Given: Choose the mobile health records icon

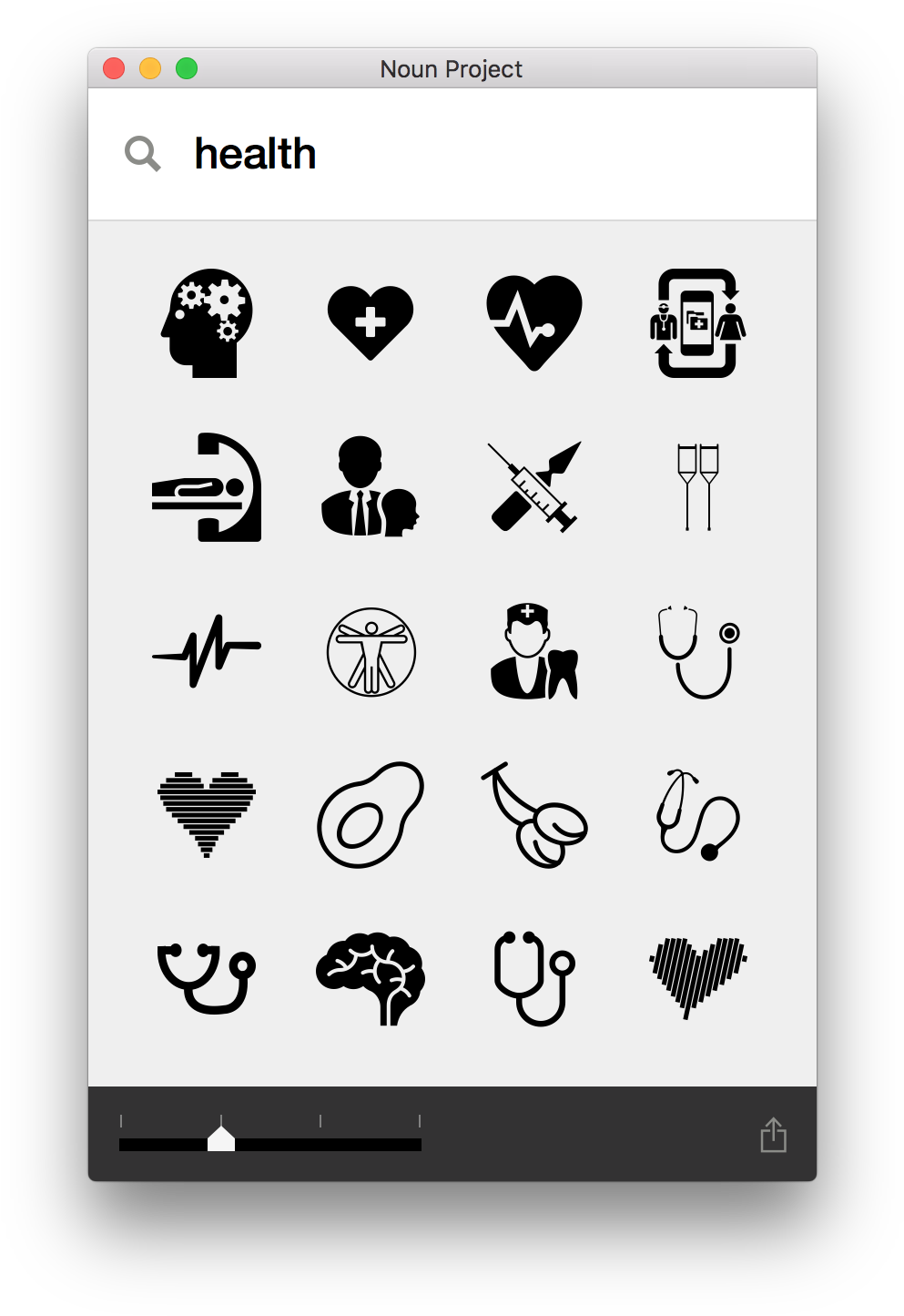Looking at the screenshot, I should click(x=697, y=323).
